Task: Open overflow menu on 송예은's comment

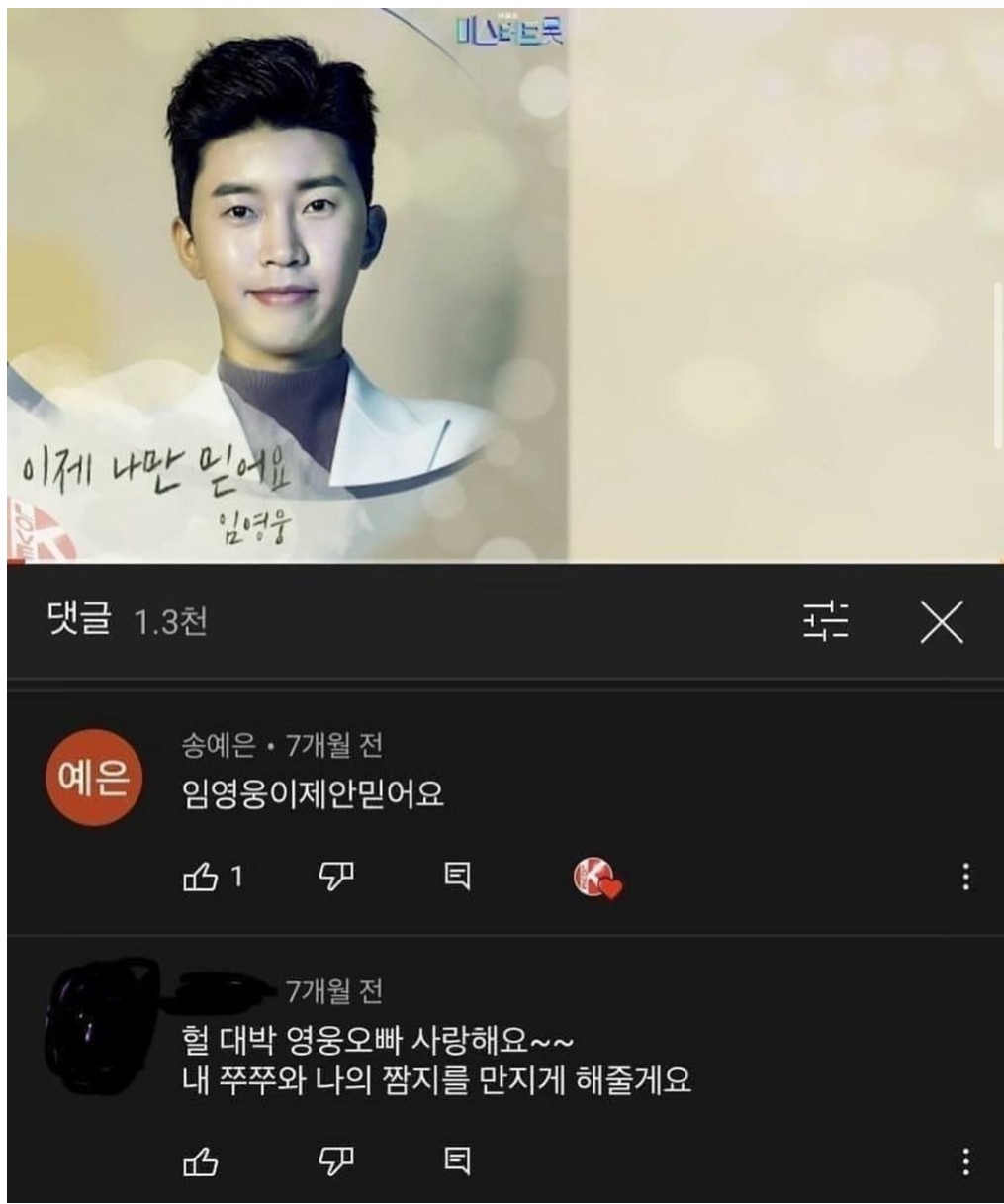Action: 965,877
